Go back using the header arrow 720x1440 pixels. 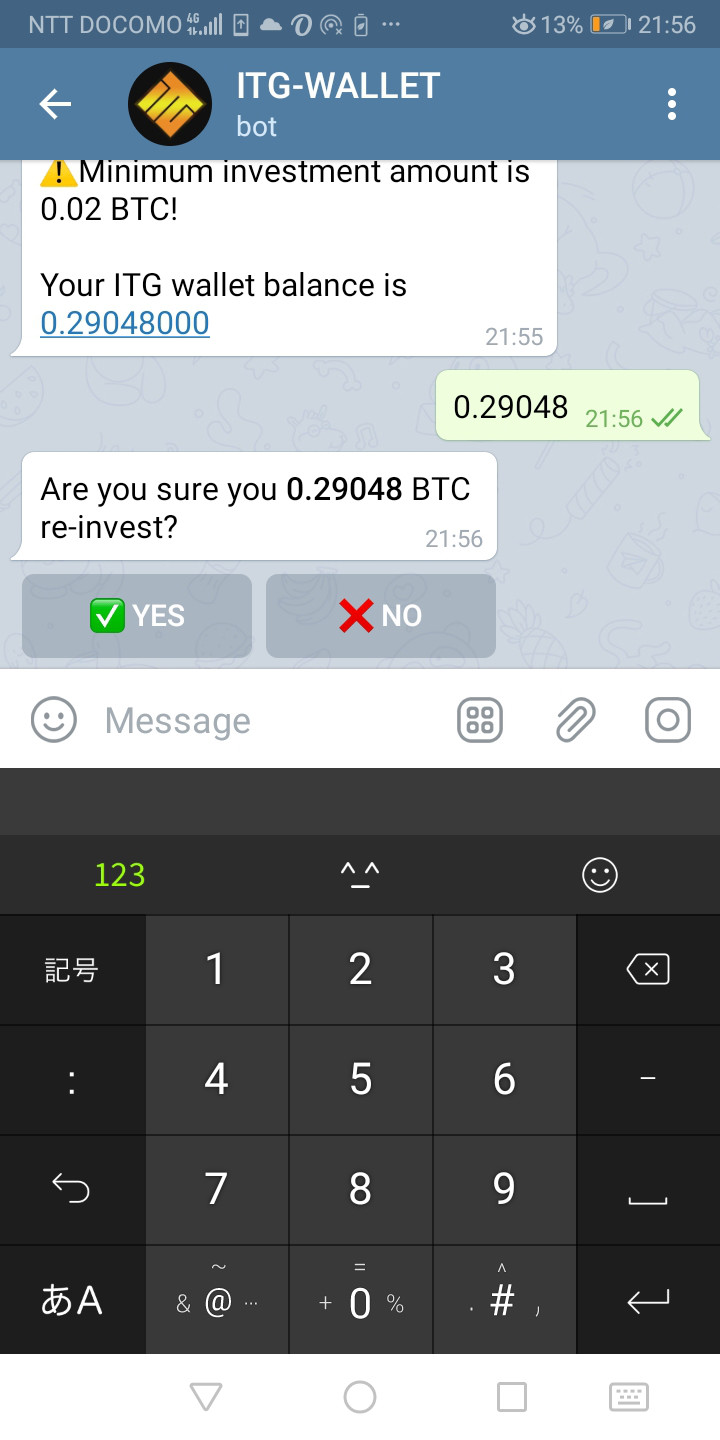tap(55, 104)
